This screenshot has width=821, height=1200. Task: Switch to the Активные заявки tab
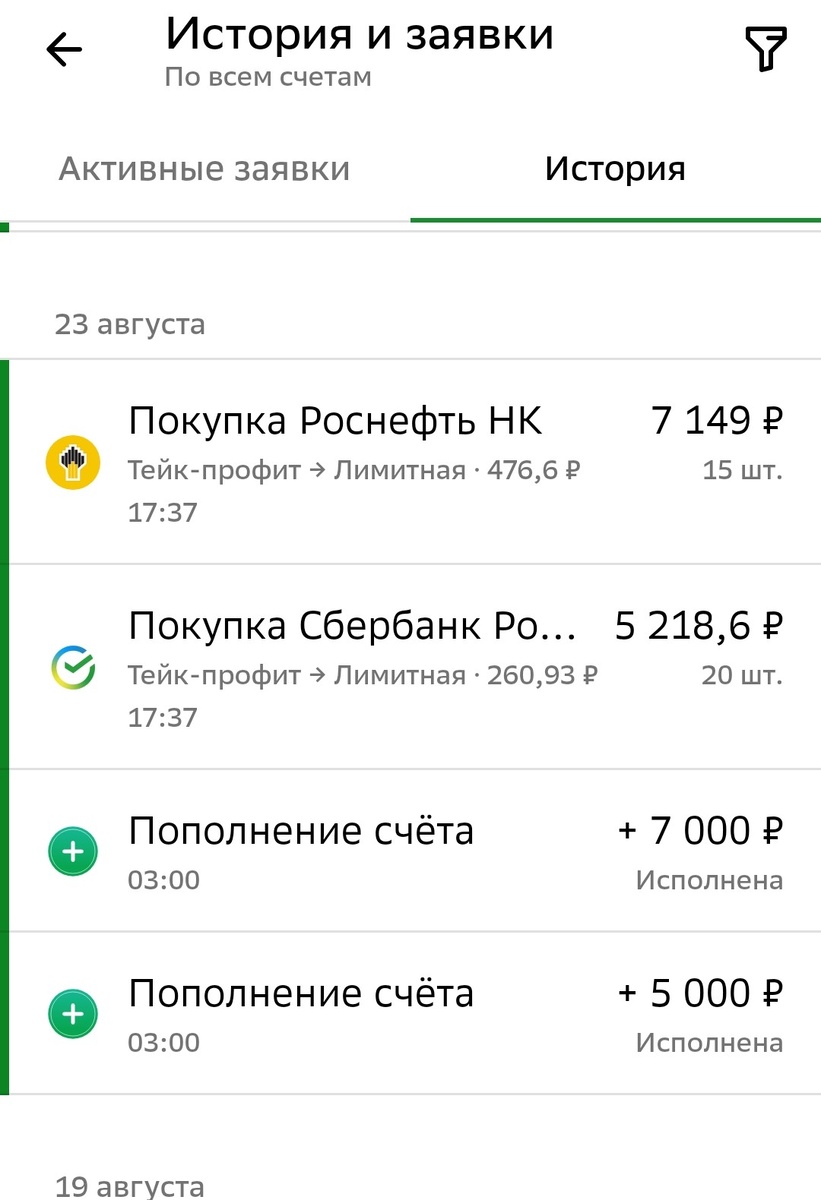[x=204, y=168]
